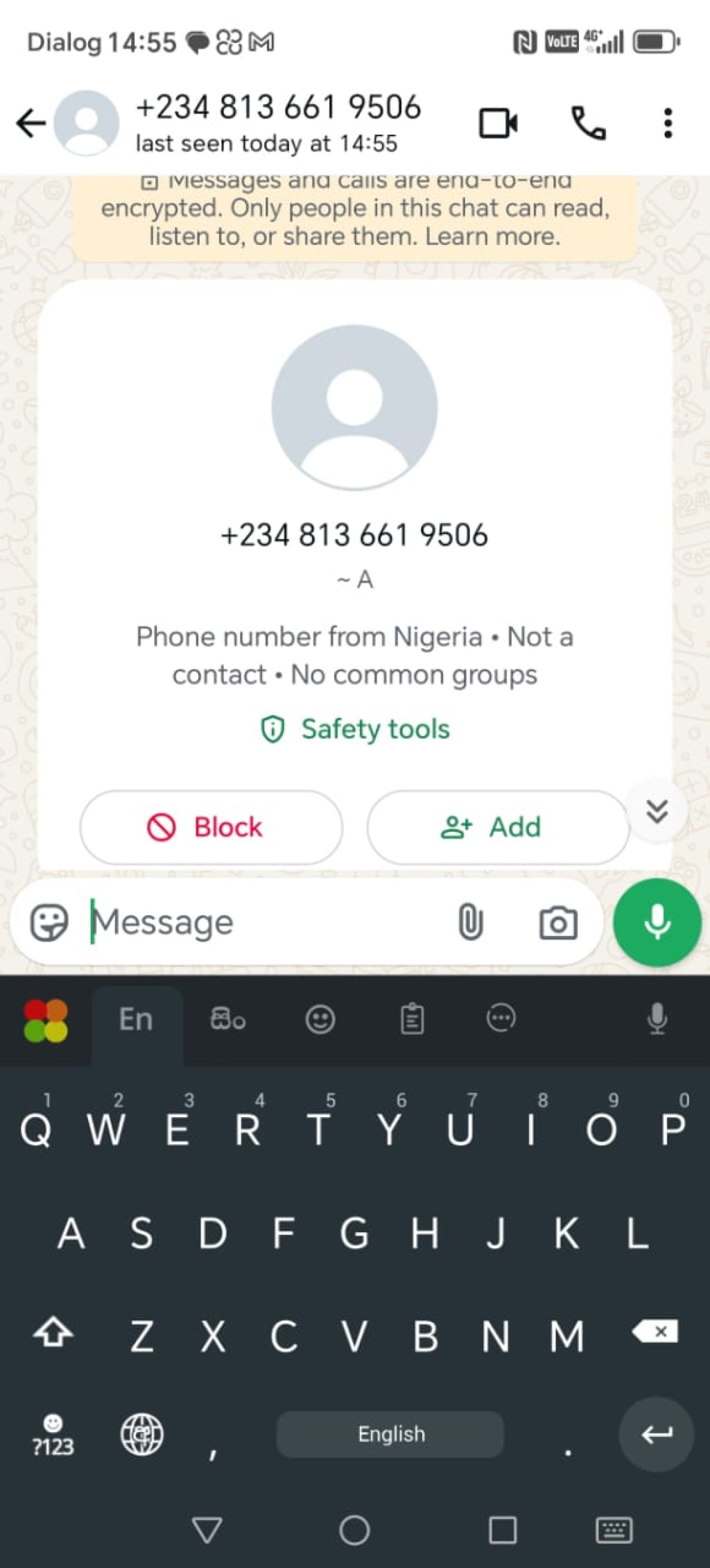The height and width of the screenshot is (1568, 710).
Task: Jump to latest messages with double chevron
Action: [657, 811]
